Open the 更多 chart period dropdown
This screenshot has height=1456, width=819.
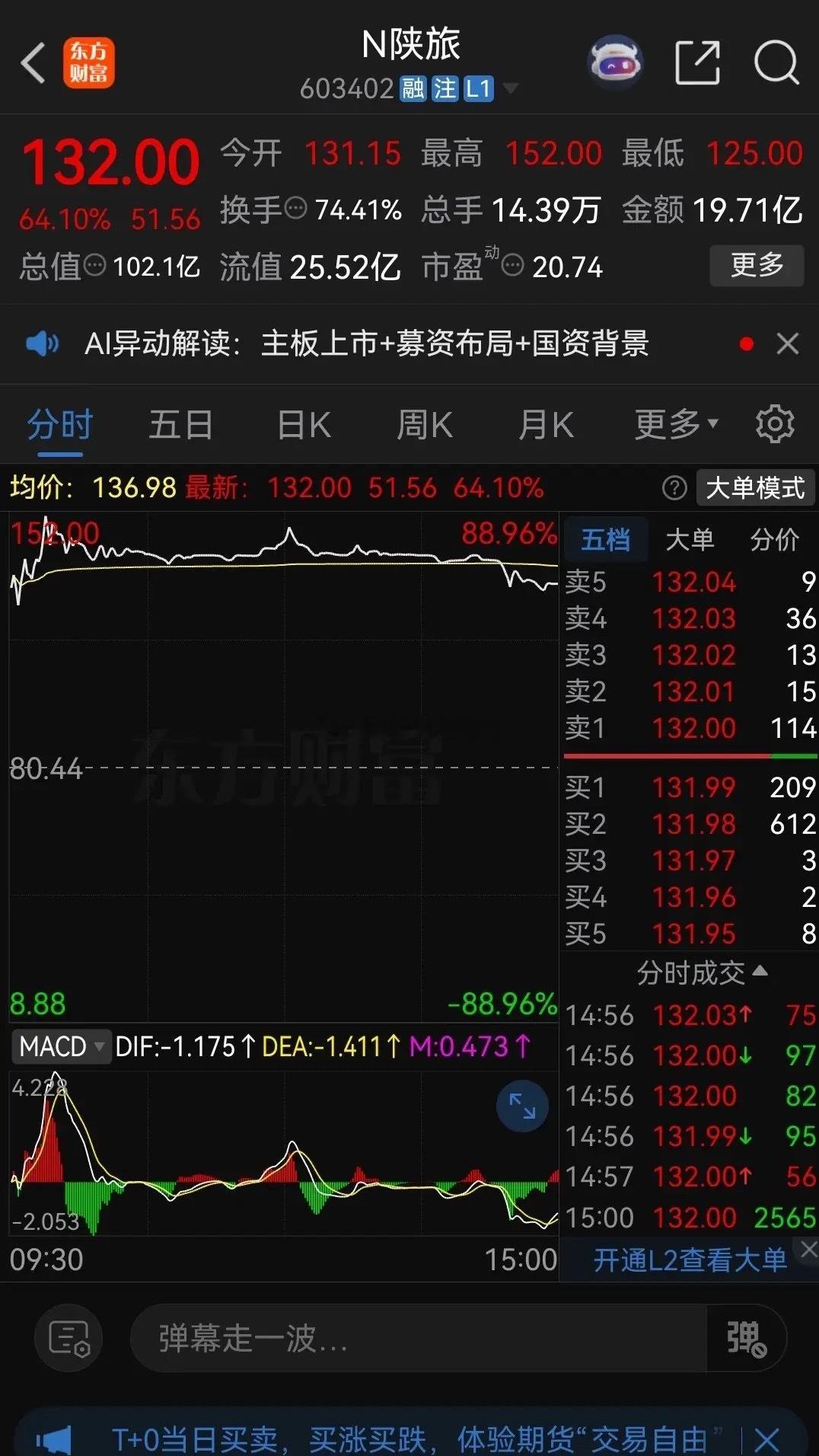point(673,424)
